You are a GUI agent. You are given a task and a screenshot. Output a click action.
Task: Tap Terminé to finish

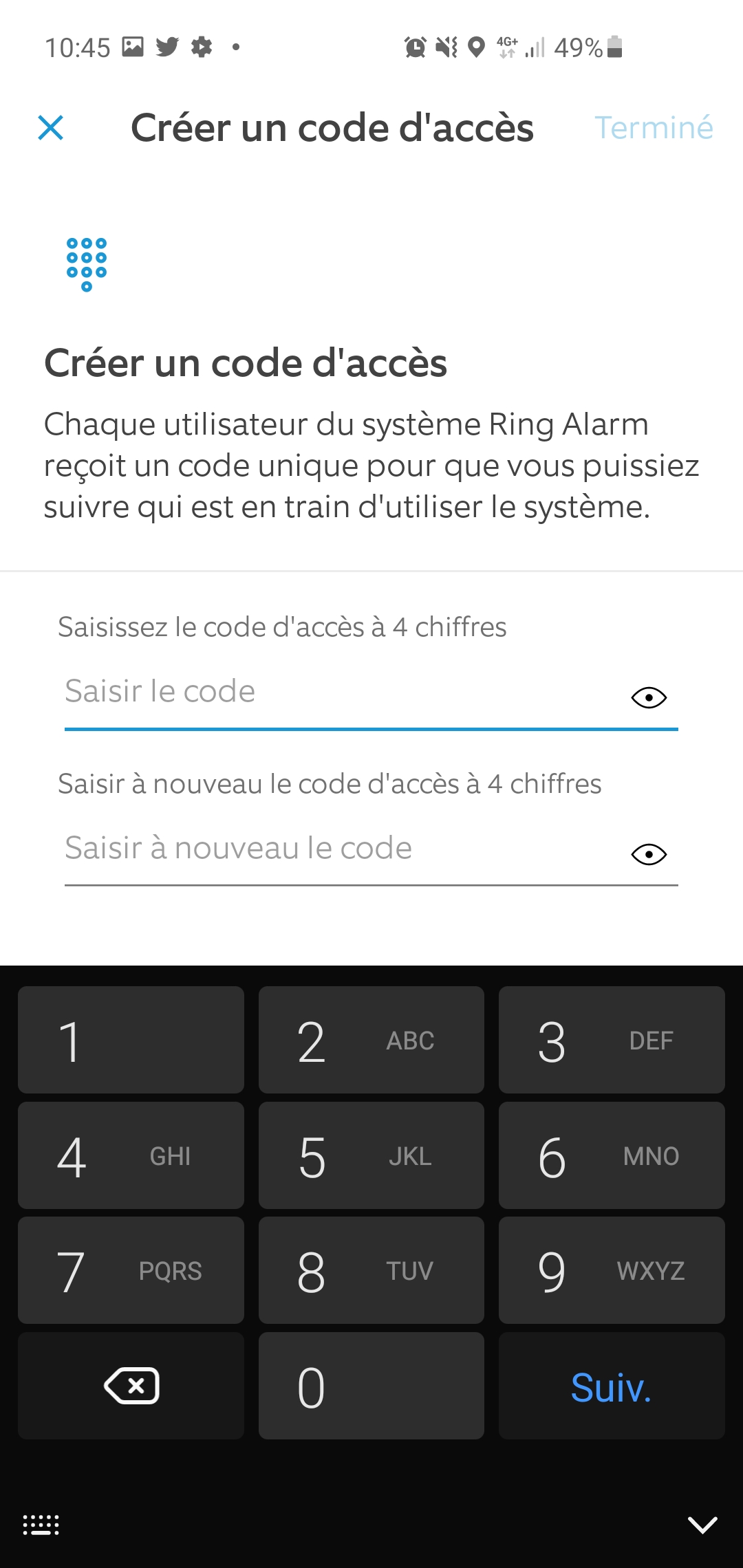point(653,128)
